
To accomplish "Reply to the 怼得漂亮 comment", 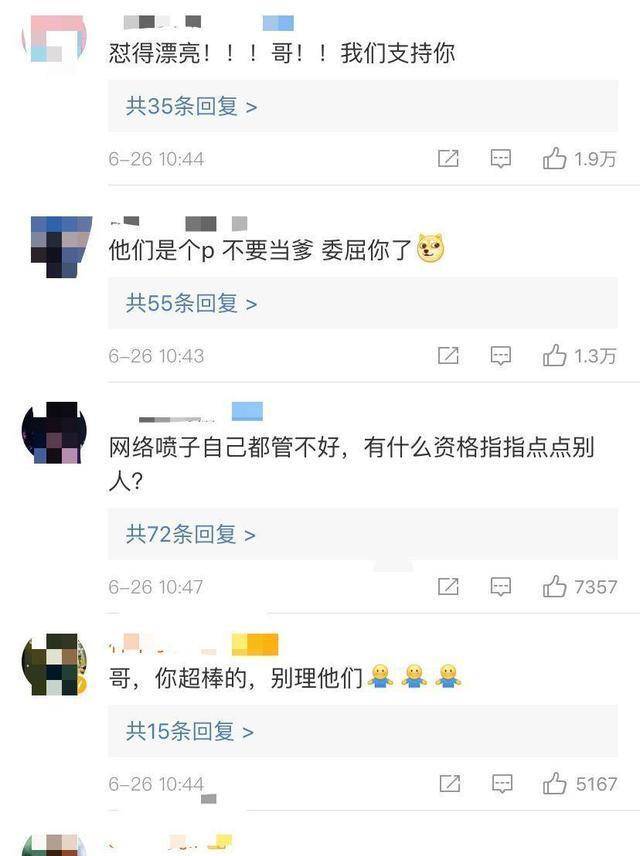I will coord(501,159).
